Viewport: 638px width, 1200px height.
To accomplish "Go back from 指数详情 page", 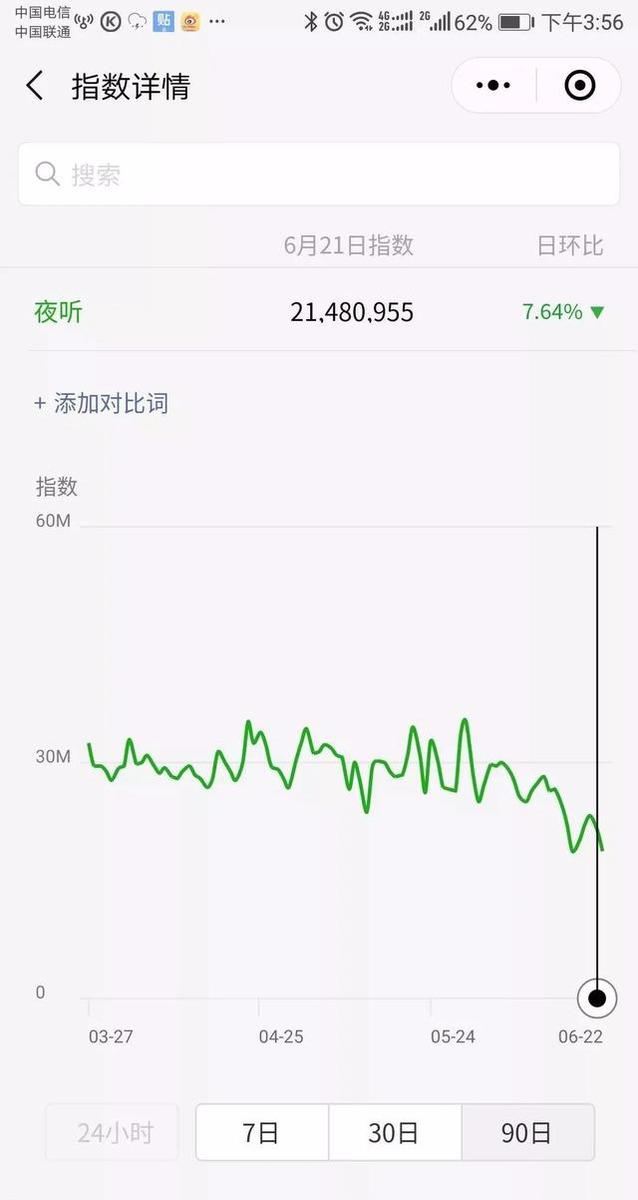I will [35, 86].
